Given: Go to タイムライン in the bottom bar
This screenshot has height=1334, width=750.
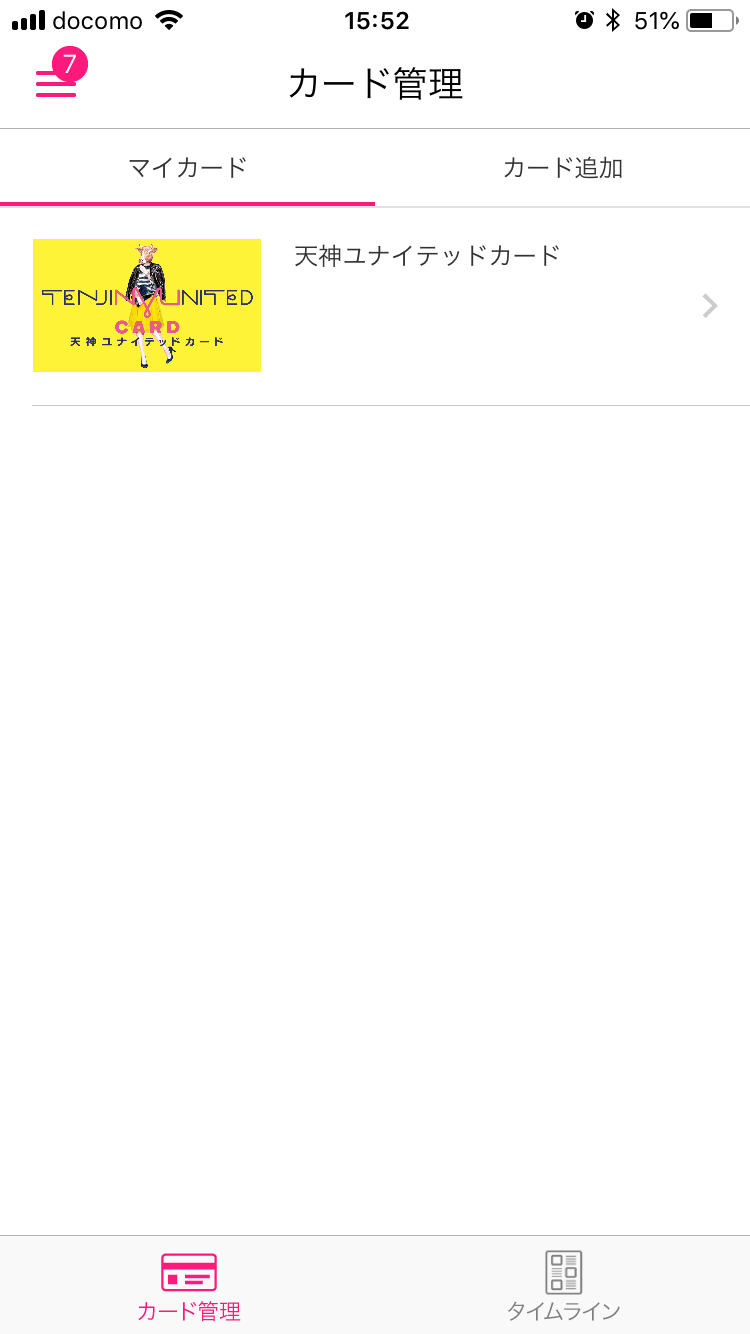Looking at the screenshot, I should click(x=563, y=1286).
